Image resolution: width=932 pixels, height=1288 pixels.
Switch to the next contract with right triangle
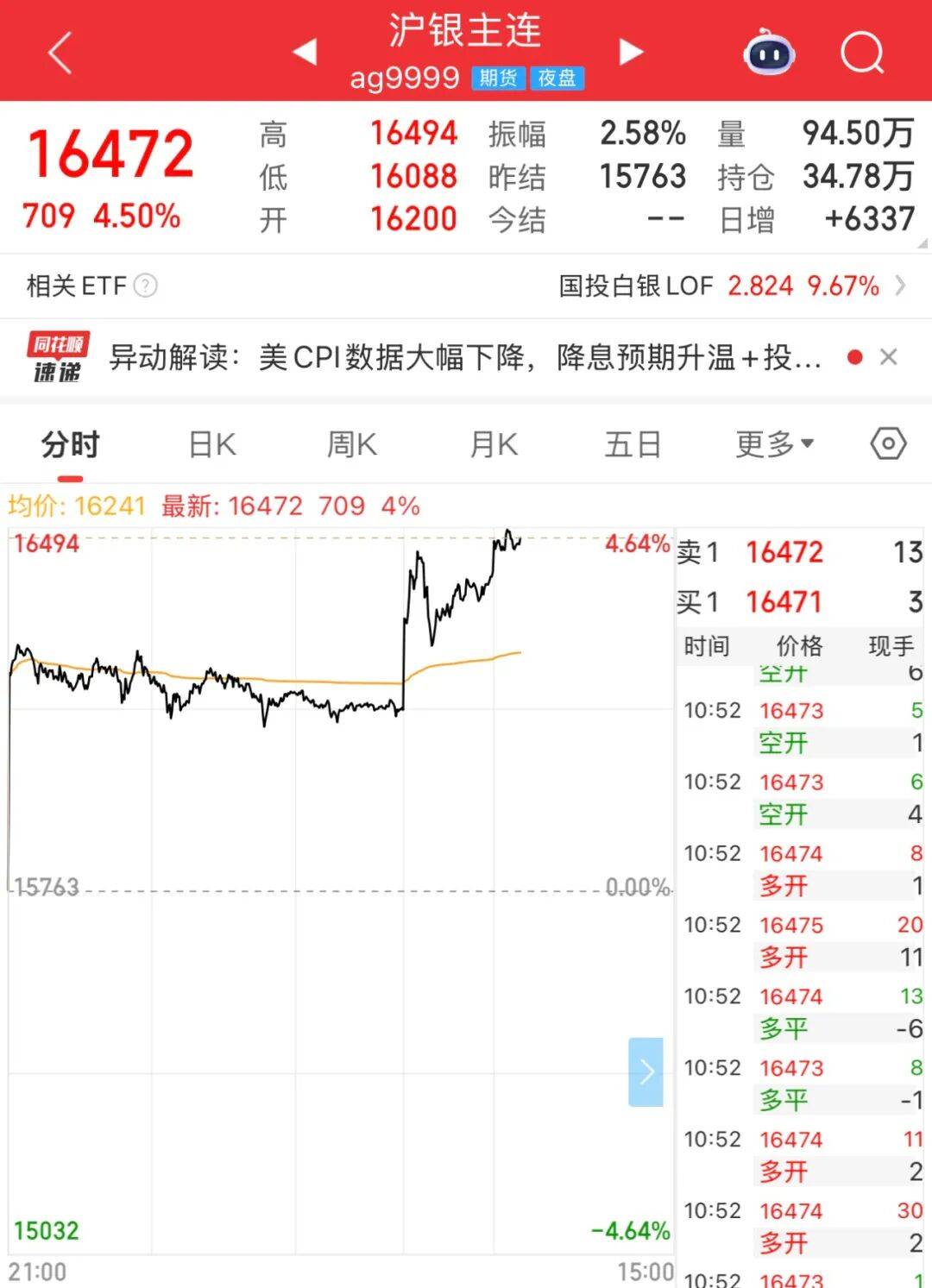pyautogui.click(x=631, y=52)
